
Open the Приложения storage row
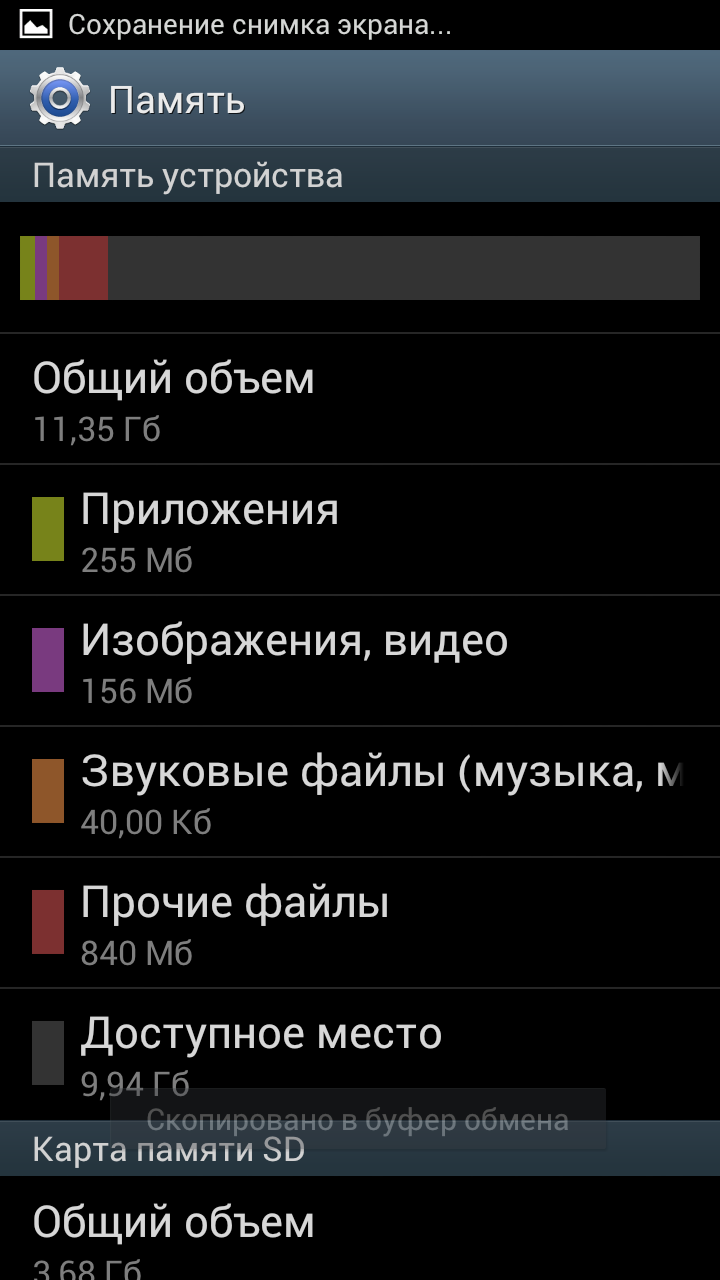click(x=360, y=530)
